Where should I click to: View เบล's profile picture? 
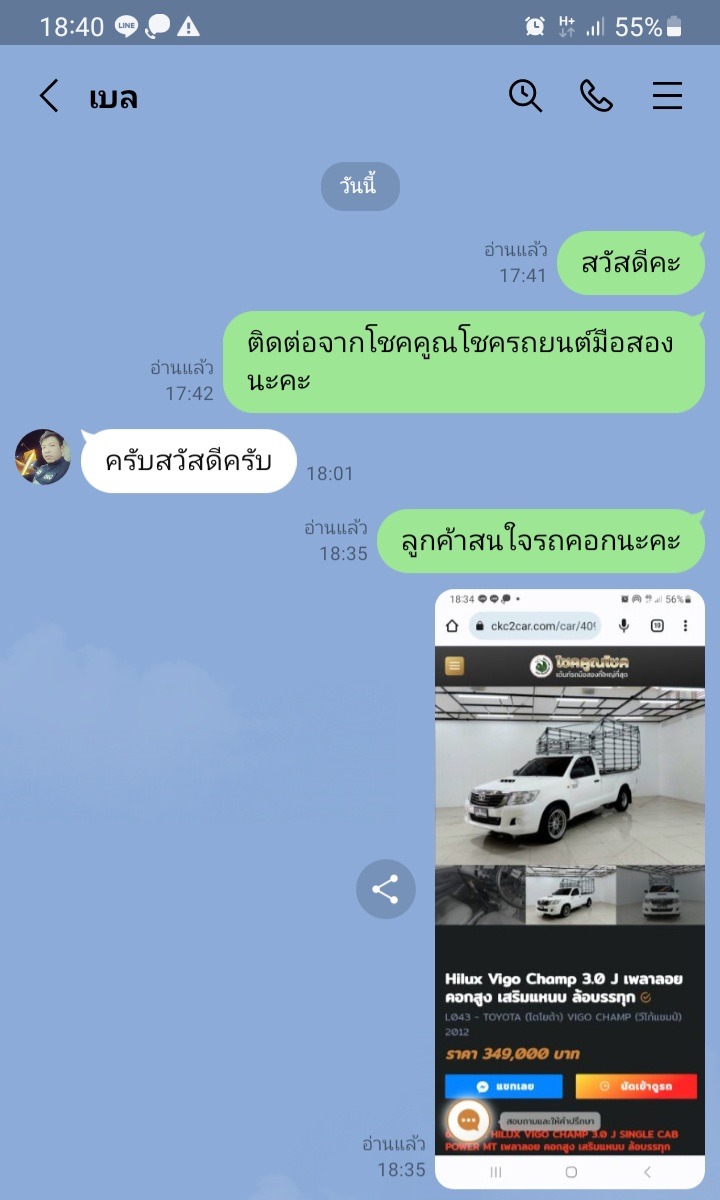click(43, 458)
